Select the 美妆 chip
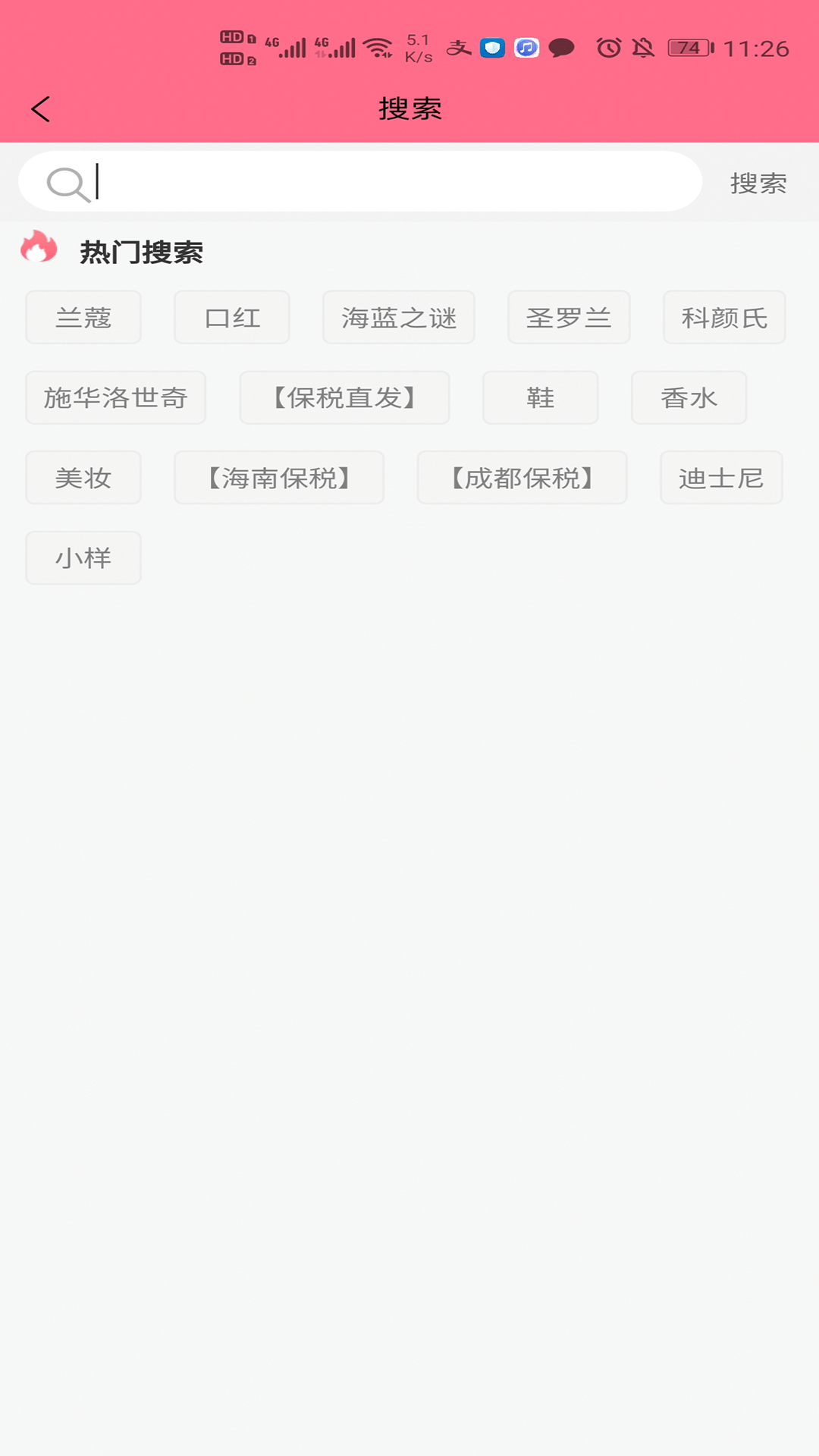Viewport: 819px width, 1456px height. [x=83, y=478]
